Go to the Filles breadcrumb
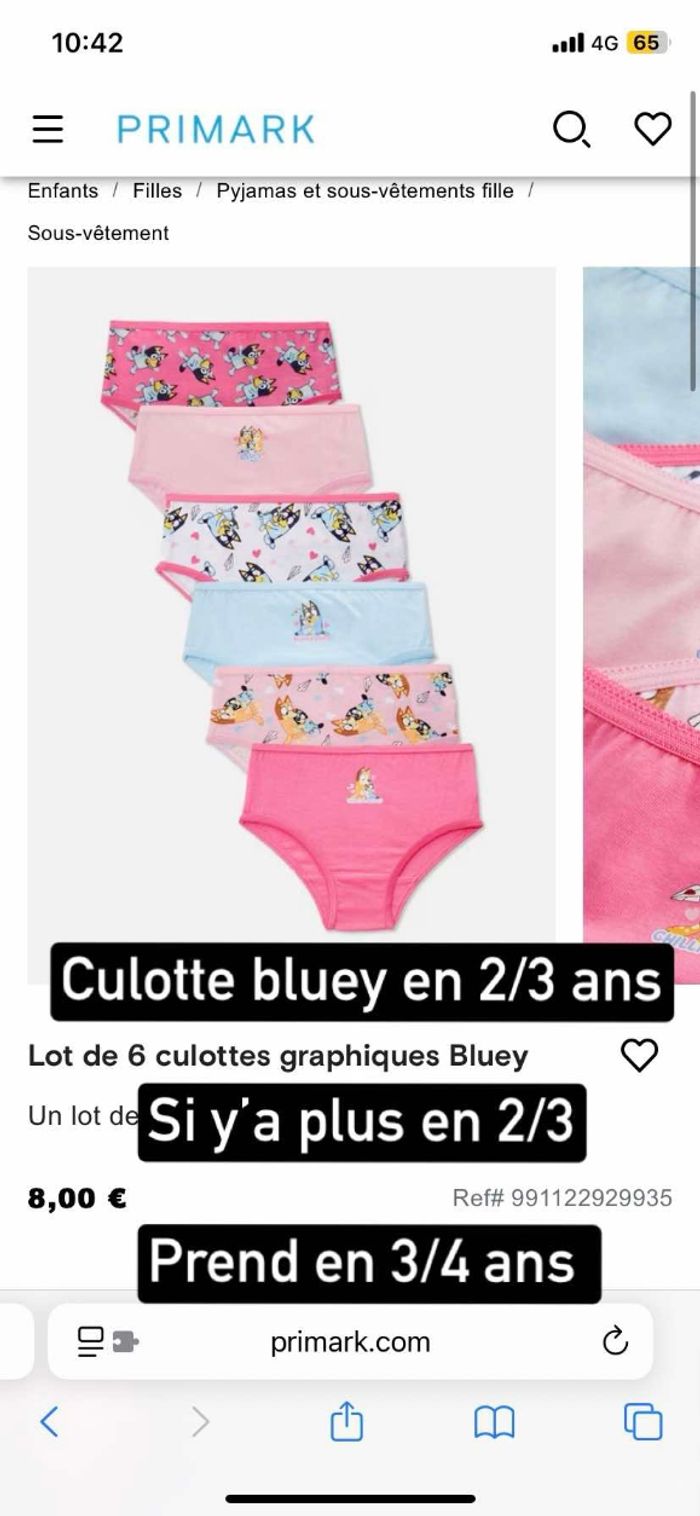Screen dimensions: 700x1516 (x=157, y=190)
